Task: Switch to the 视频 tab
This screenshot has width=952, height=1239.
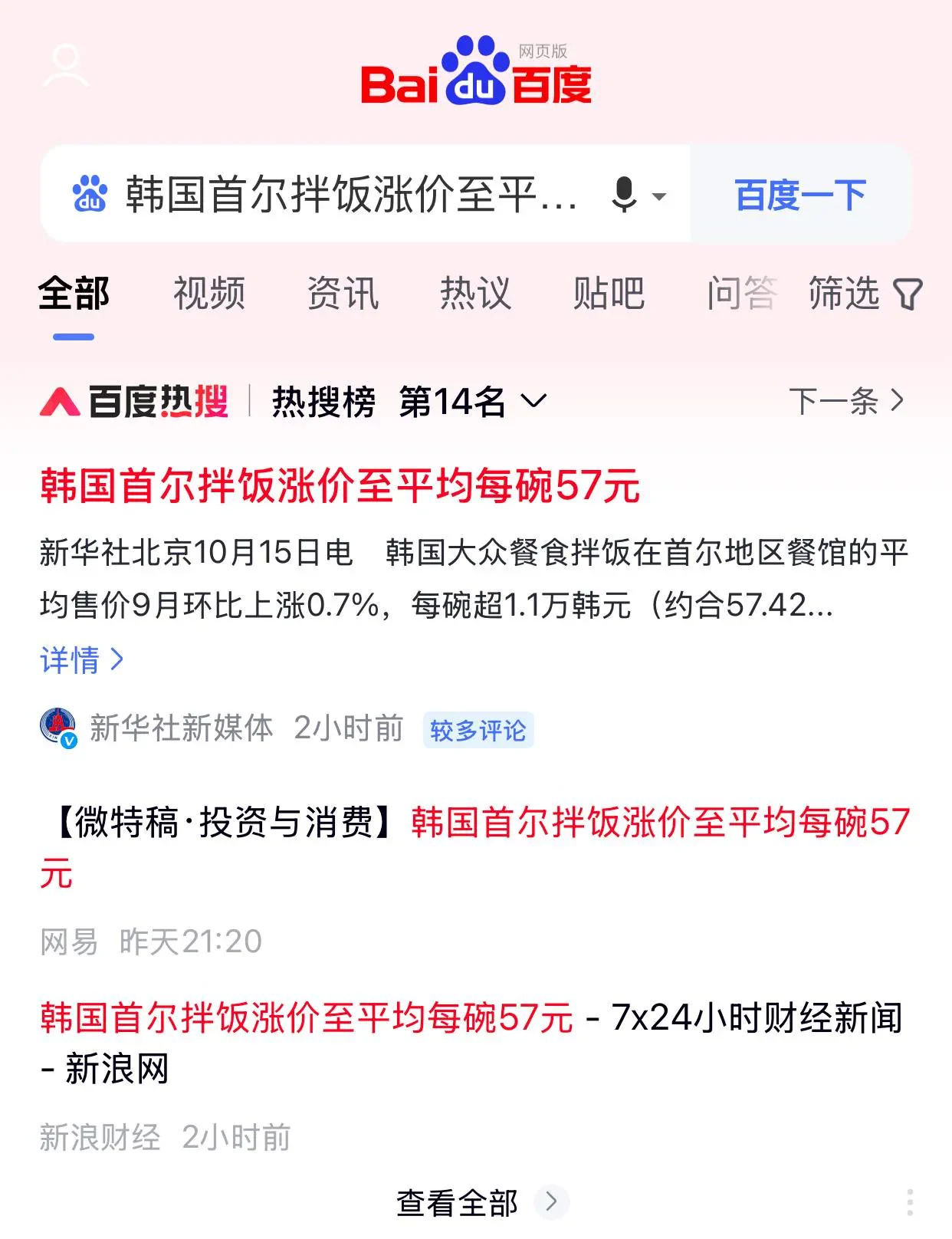Action: [208, 294]
